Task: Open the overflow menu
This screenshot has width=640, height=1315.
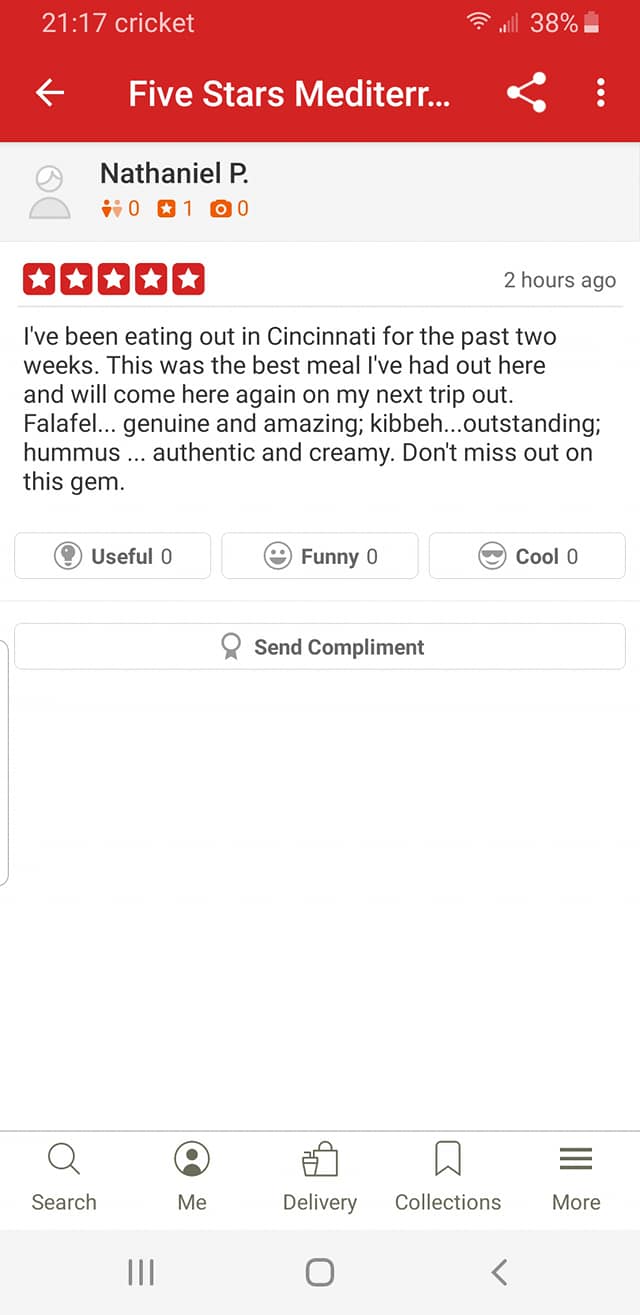Action: click(x=600, y=94)
